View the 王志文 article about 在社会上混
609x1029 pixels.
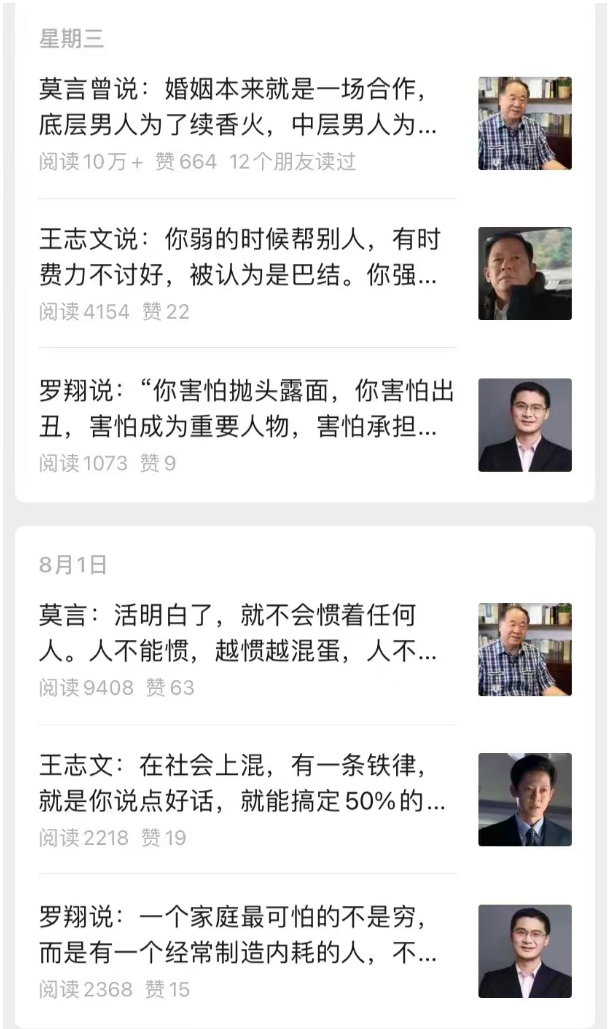[x=238, y=783]
